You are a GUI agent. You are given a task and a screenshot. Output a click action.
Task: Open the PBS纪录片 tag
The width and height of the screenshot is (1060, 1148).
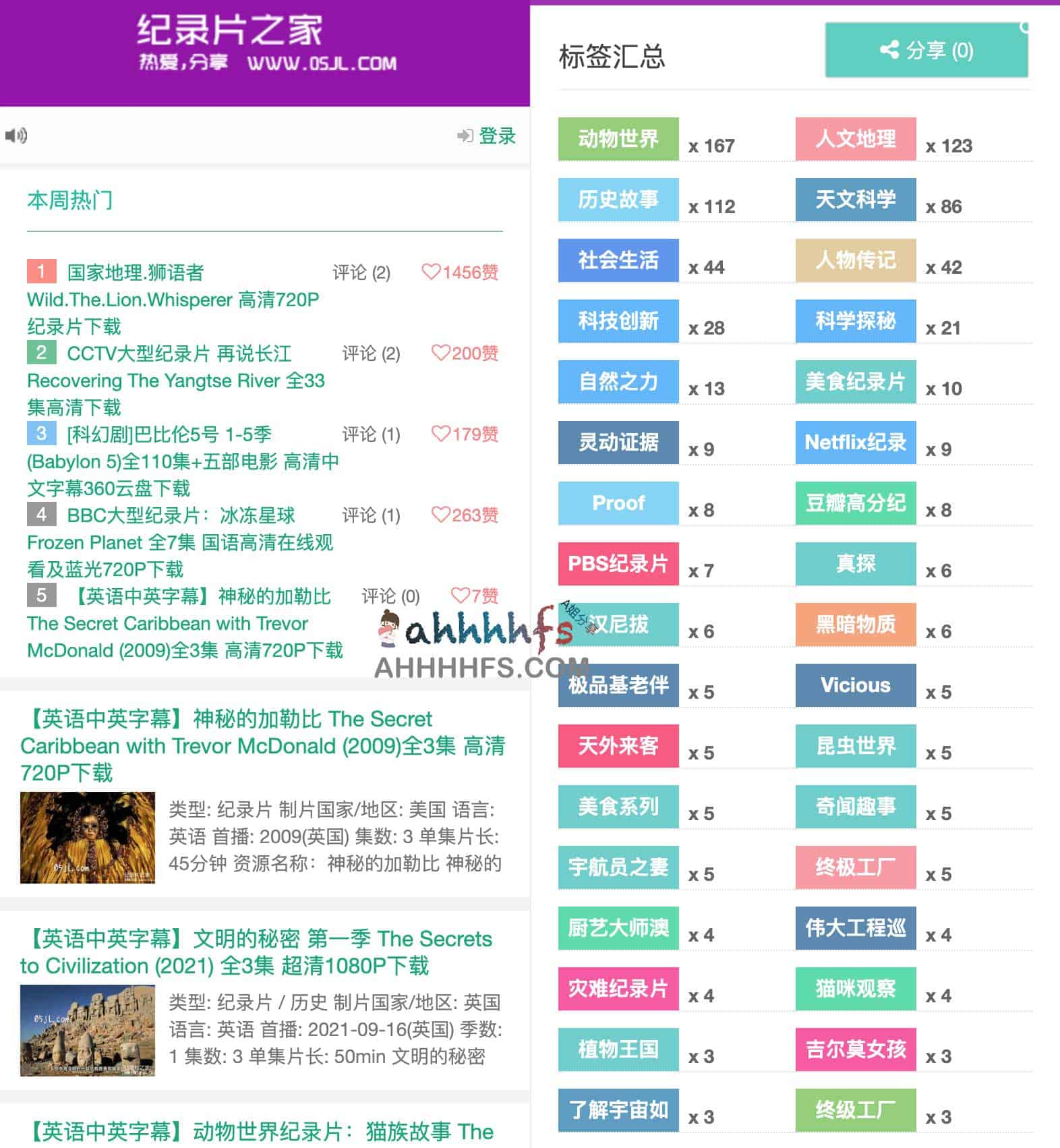(x=617, y=565)
